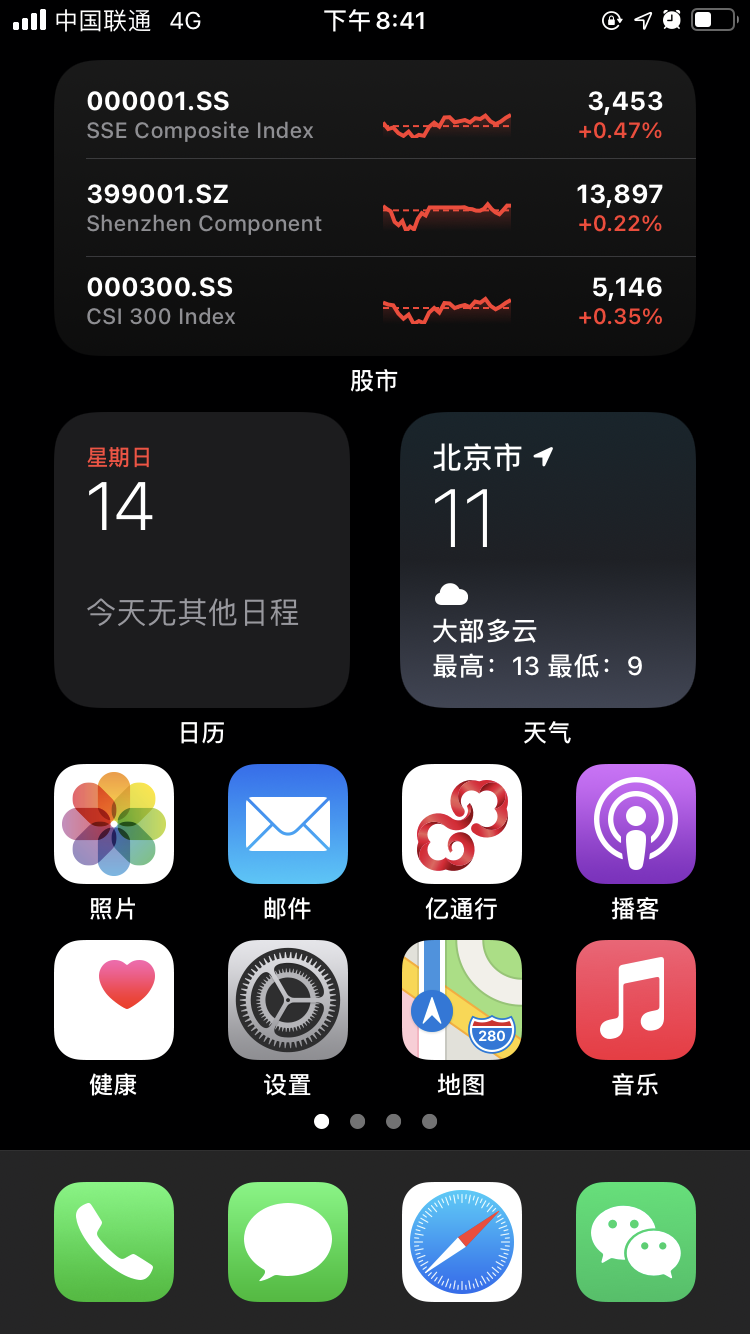Open the 亿通行 app
750x1334 pixels.
[x=462, y=824]
